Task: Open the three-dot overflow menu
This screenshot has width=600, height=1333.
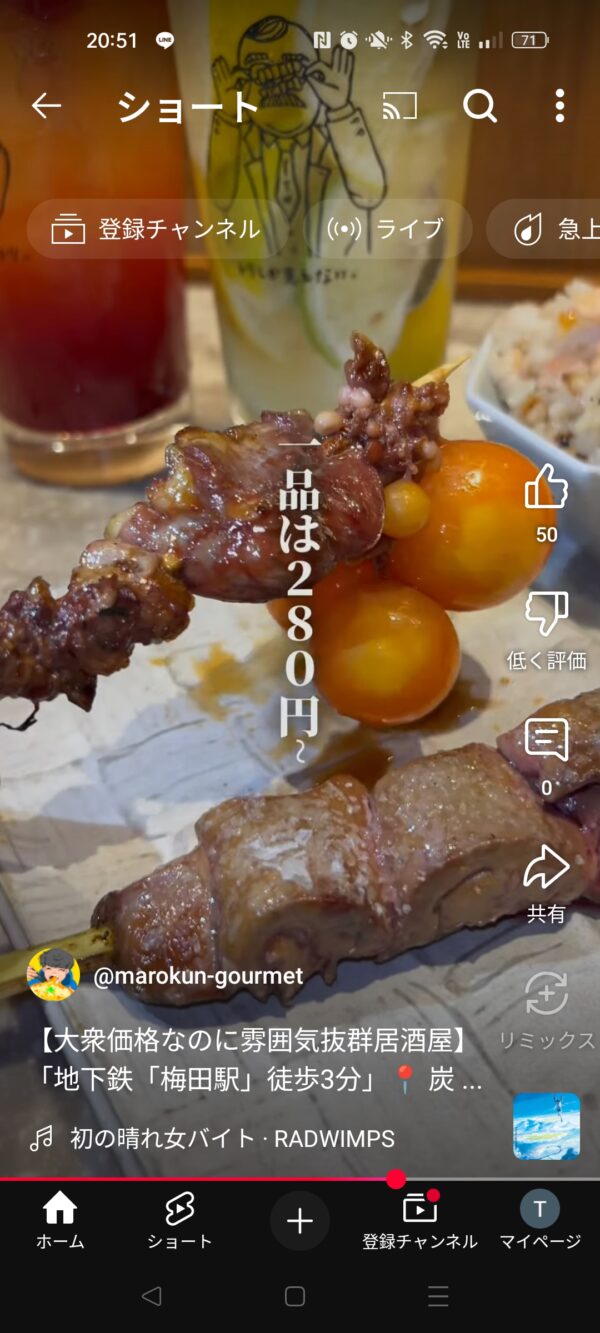Action: coord(559,105)
